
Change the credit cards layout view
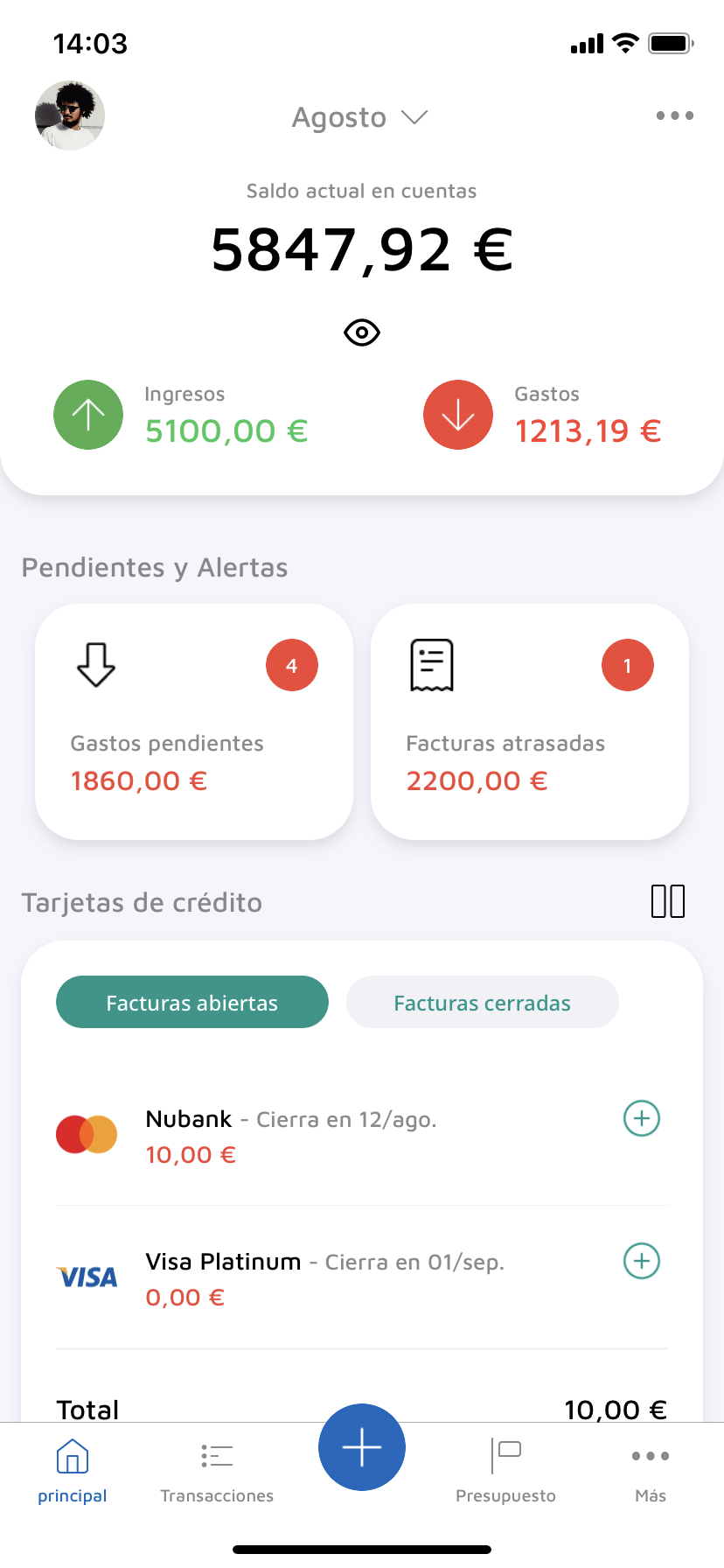pos(668,901)
